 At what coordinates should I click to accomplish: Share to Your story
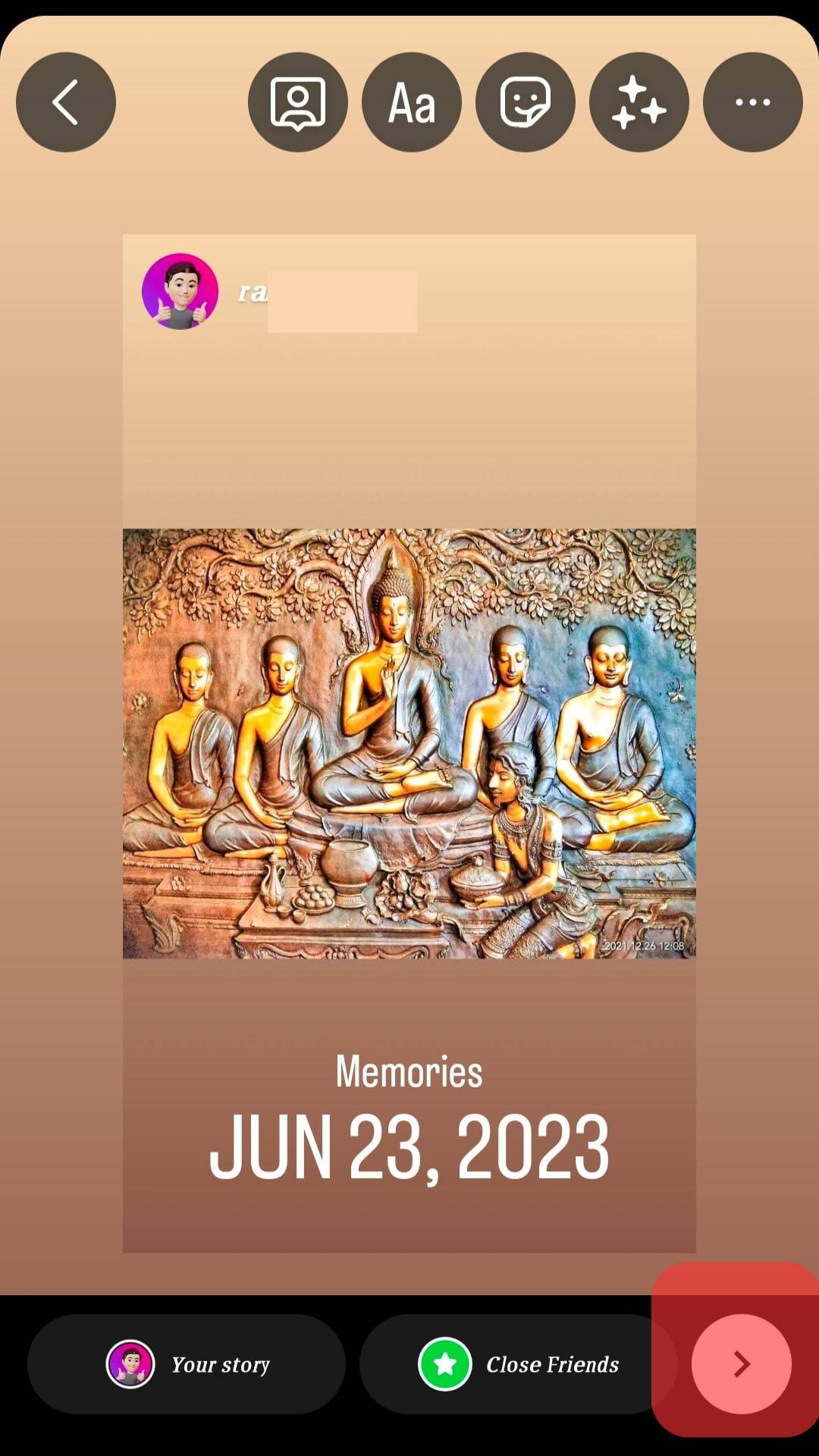[x=187, y=1364]
